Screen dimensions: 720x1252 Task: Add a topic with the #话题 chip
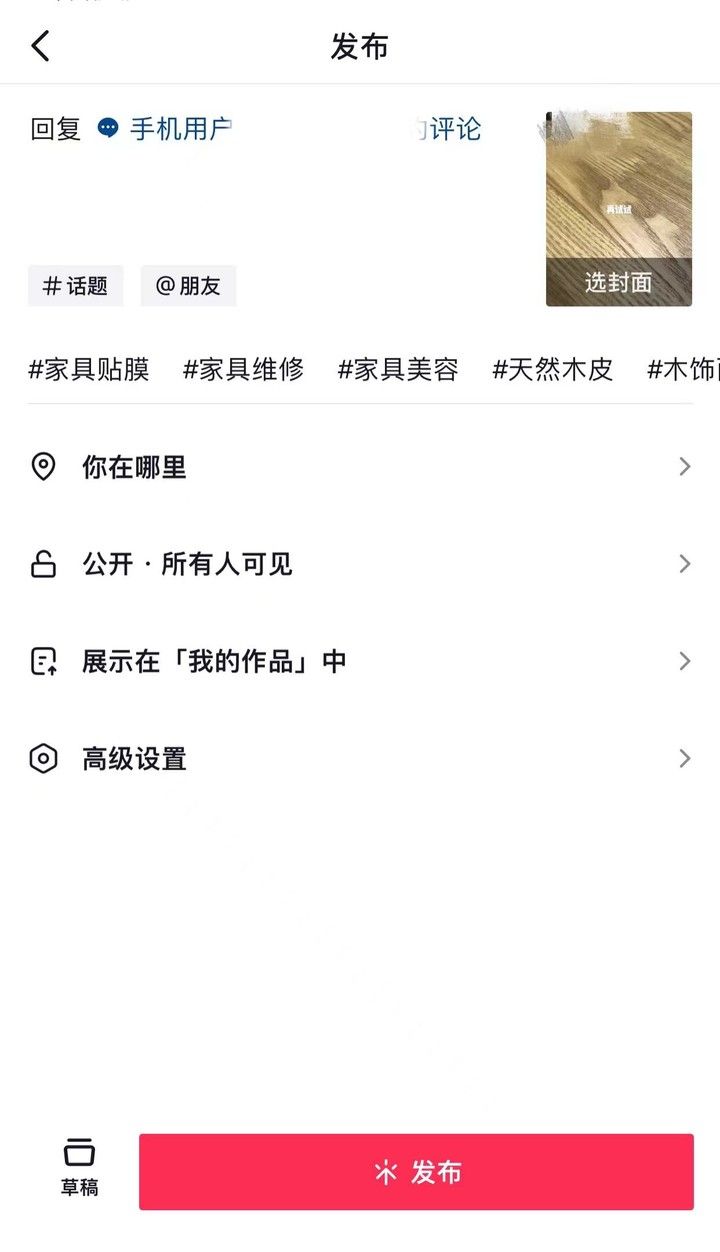pyautogui.click(x=76, y=286)
